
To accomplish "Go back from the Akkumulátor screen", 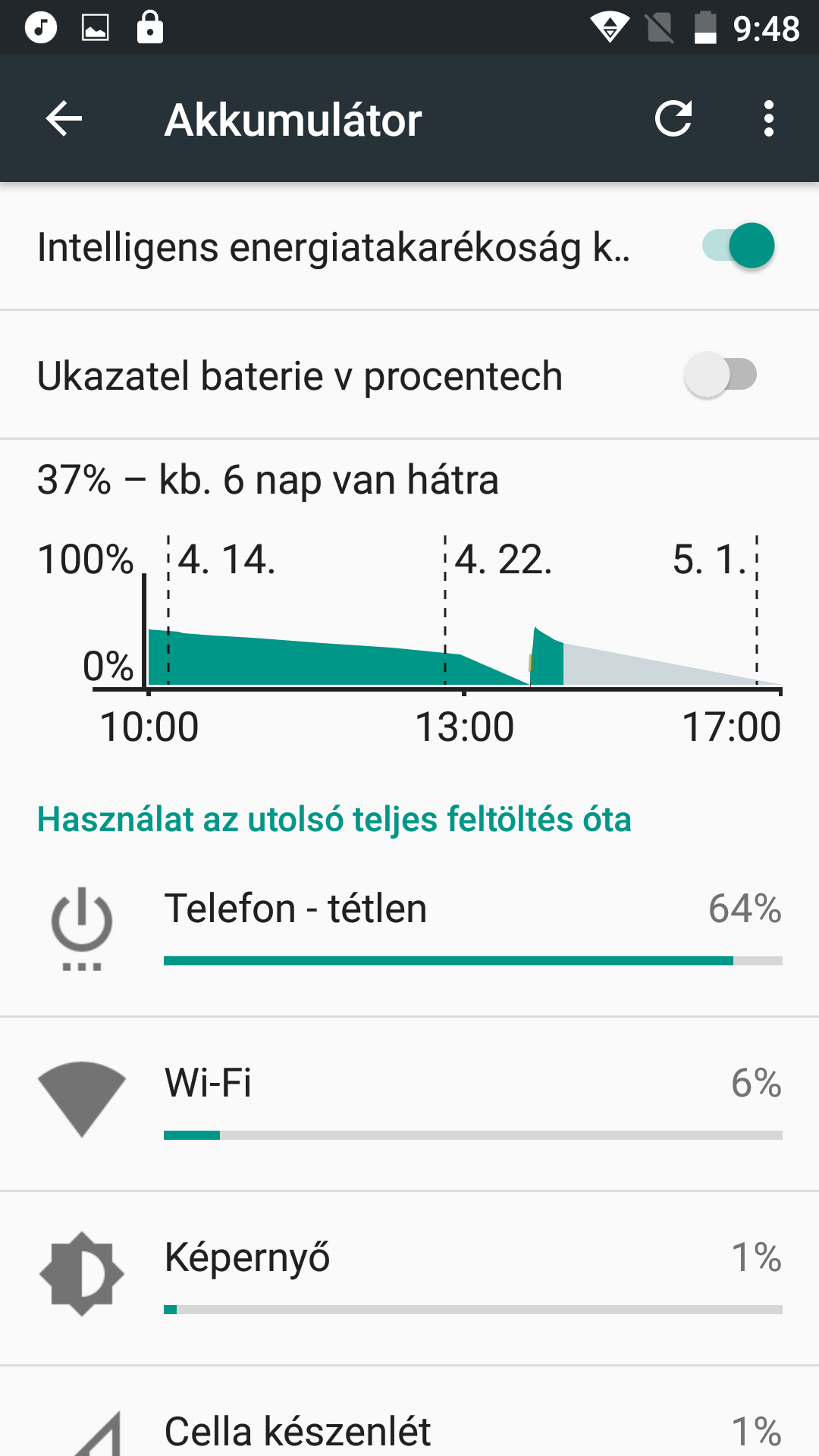I will 64,119.
